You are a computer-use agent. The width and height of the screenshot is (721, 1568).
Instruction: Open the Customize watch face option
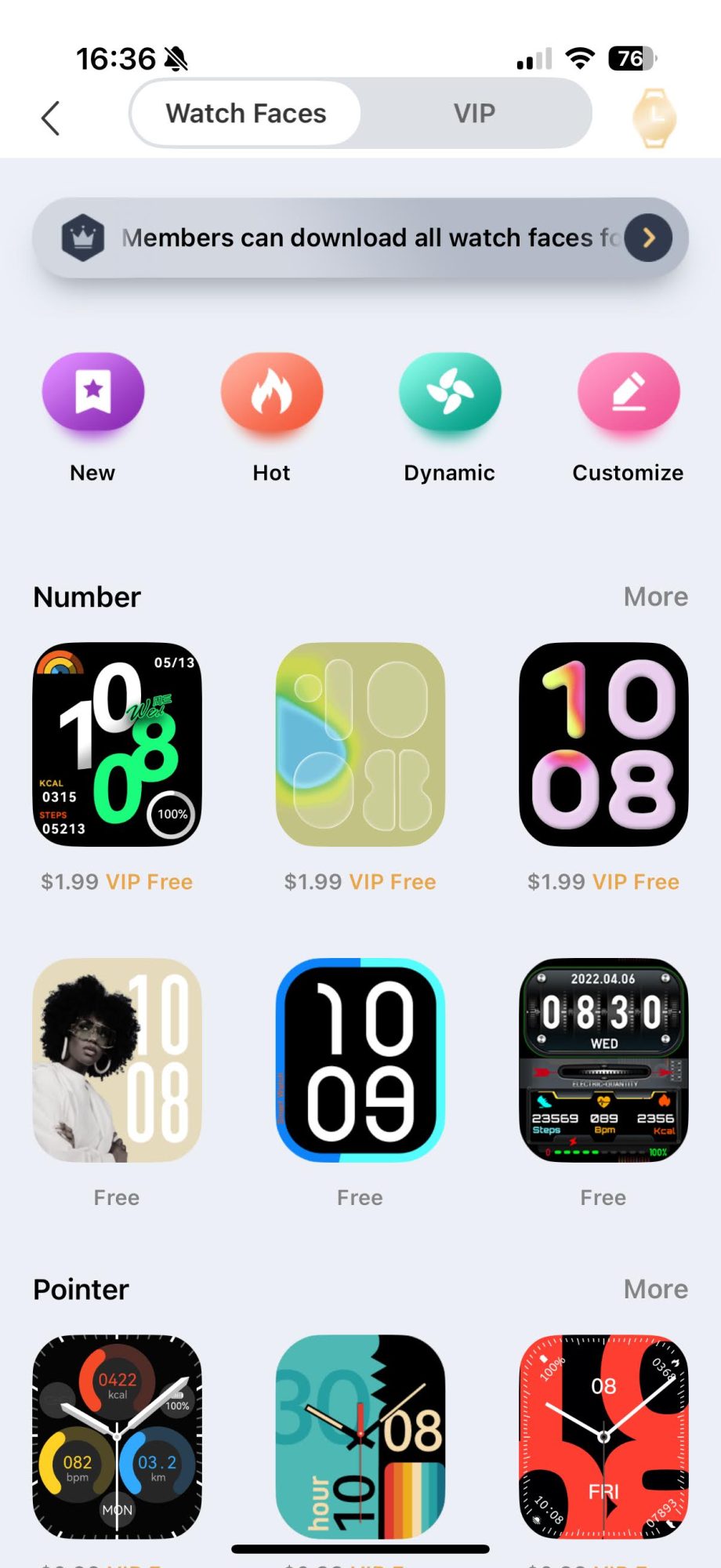click(x=628, y=392)
